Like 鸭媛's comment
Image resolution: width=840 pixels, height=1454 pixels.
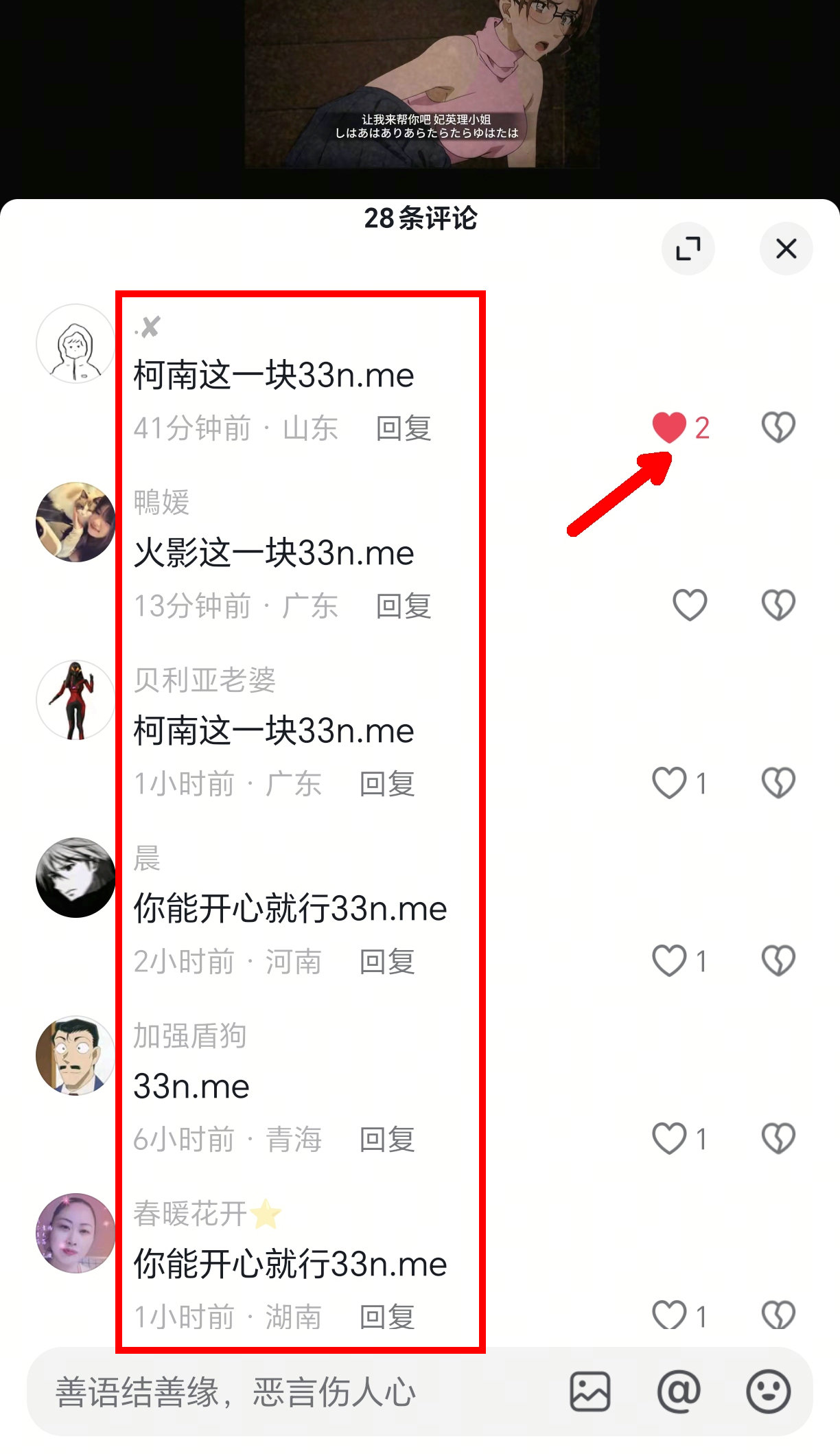689,605
